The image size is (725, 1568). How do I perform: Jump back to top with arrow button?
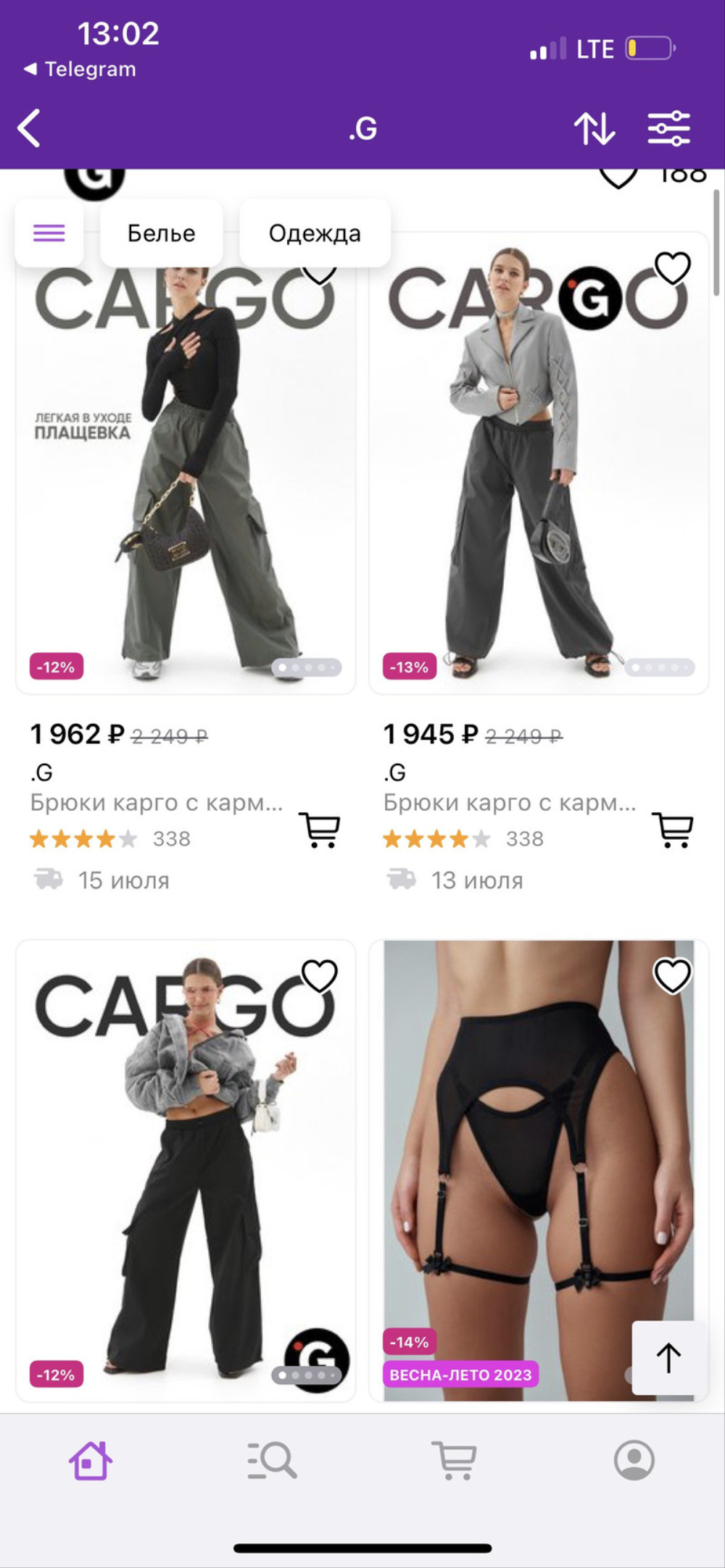[668, 1358]
